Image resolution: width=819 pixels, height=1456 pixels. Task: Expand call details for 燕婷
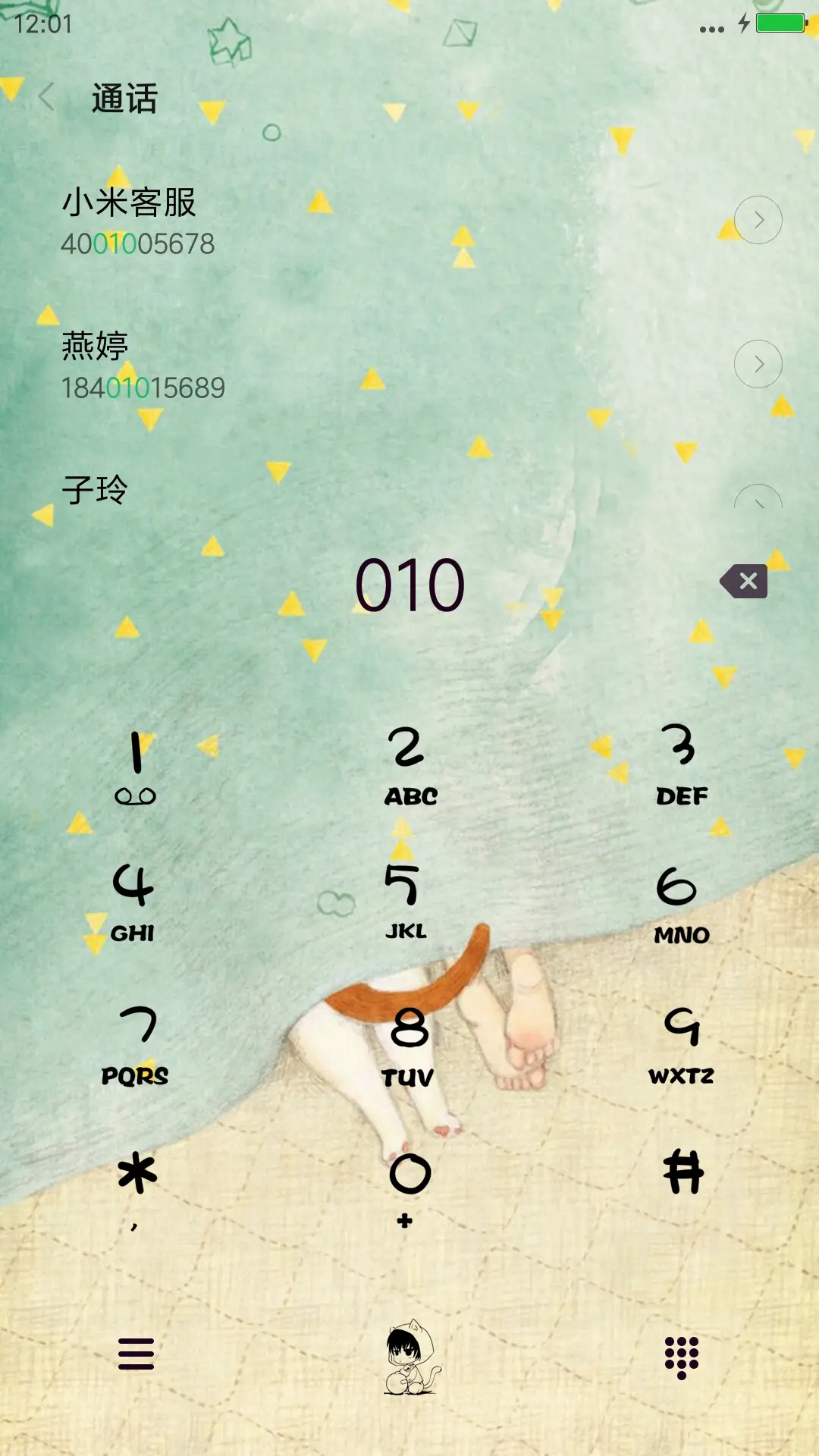click(x=758, y=363)
